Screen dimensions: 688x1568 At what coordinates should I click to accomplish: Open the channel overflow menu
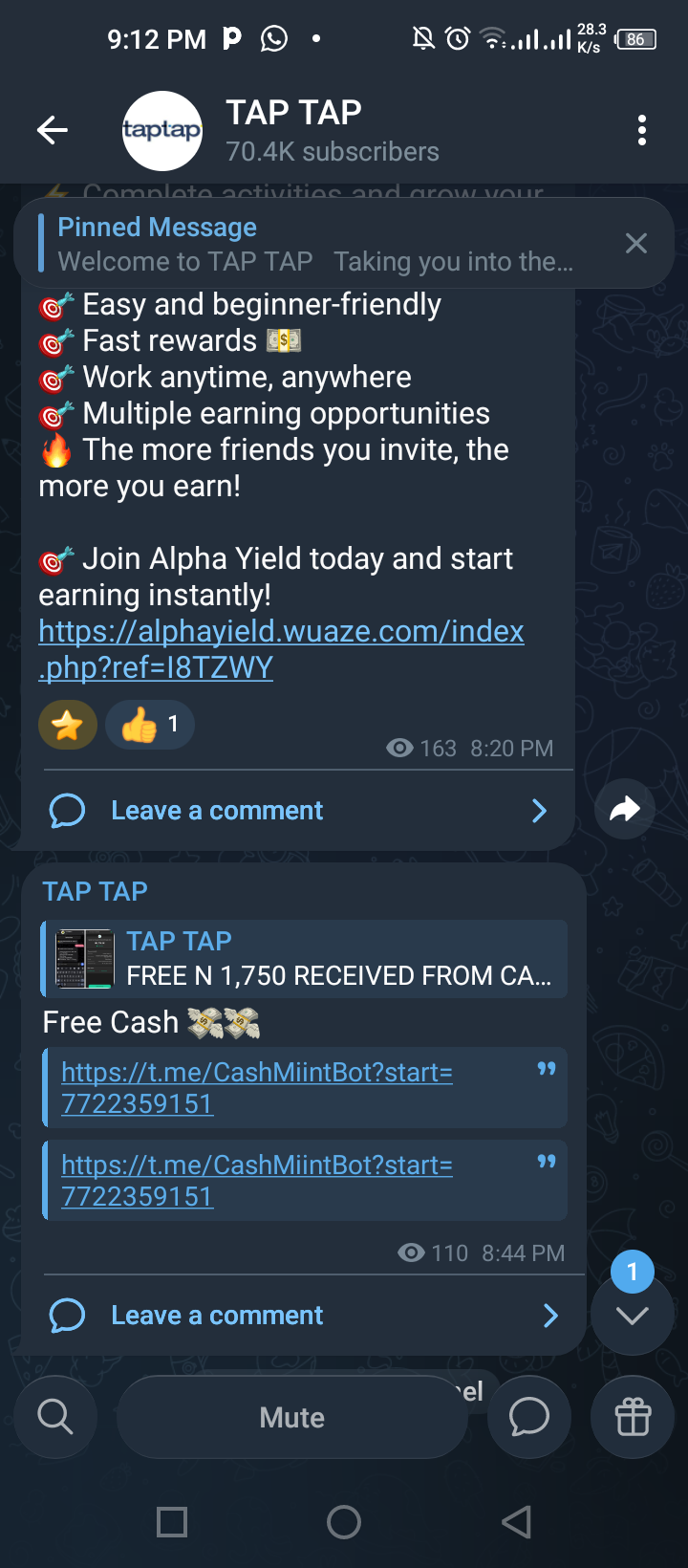pyautogui.click(x=642, y=130)
